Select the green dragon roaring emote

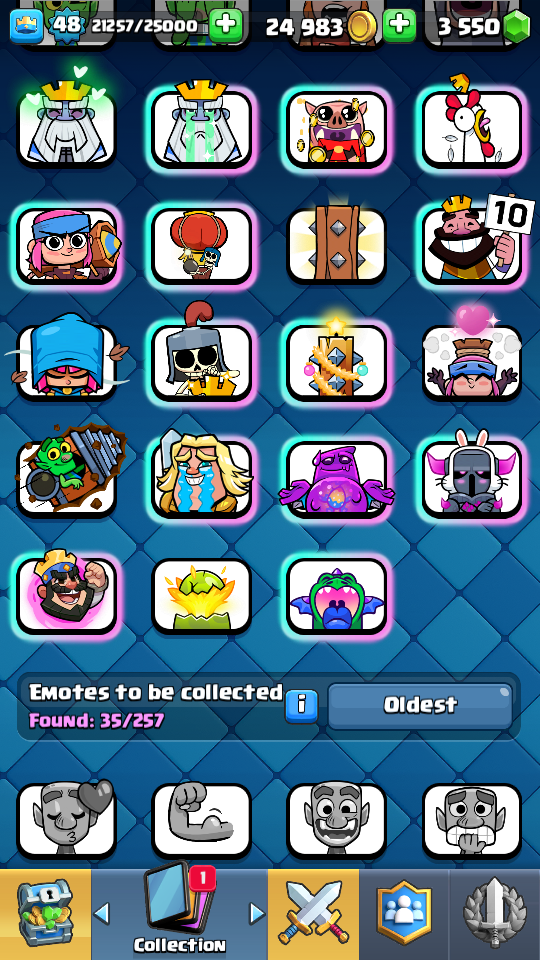(x=337, y=596)
